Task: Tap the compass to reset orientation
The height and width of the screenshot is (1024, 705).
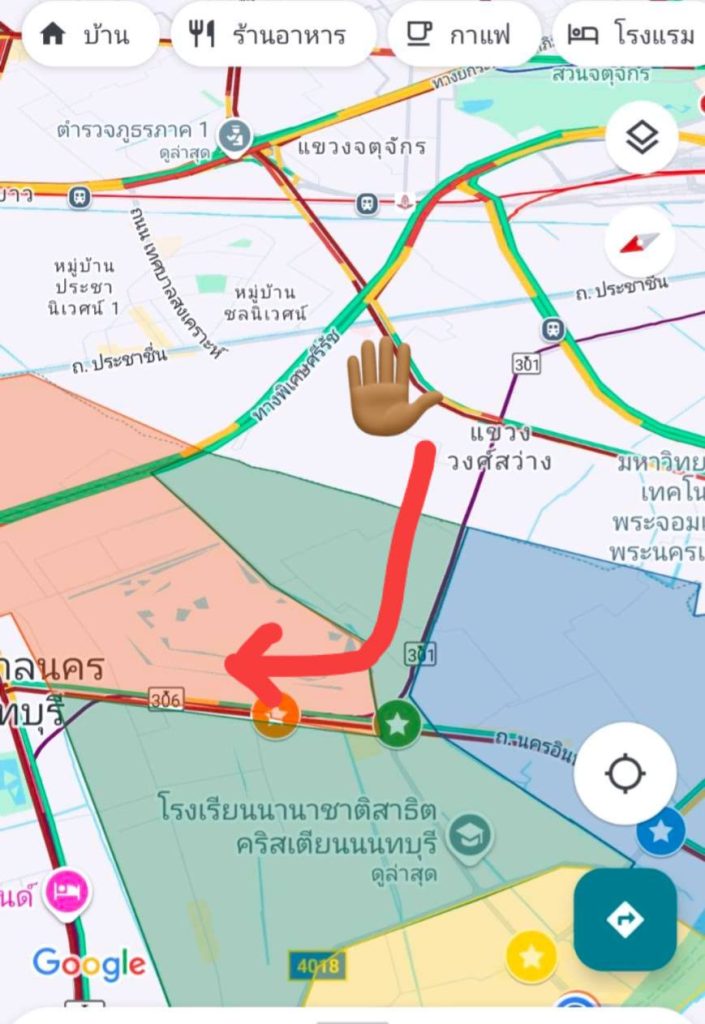Action: pyautogui.click(x=640, y=243)
